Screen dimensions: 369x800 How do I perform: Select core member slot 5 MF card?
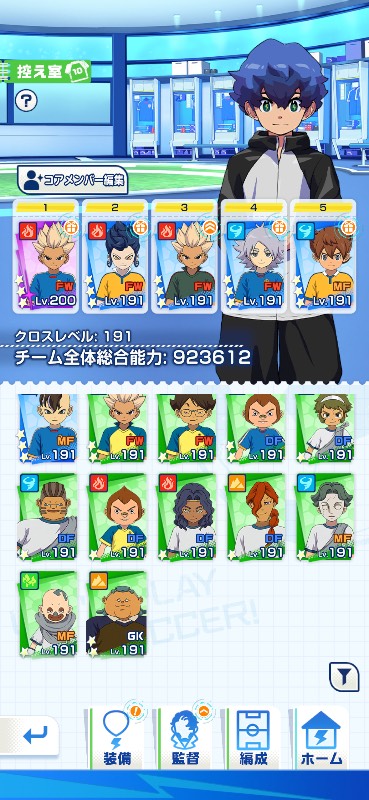pyautogui.click(x=324, y=257)
